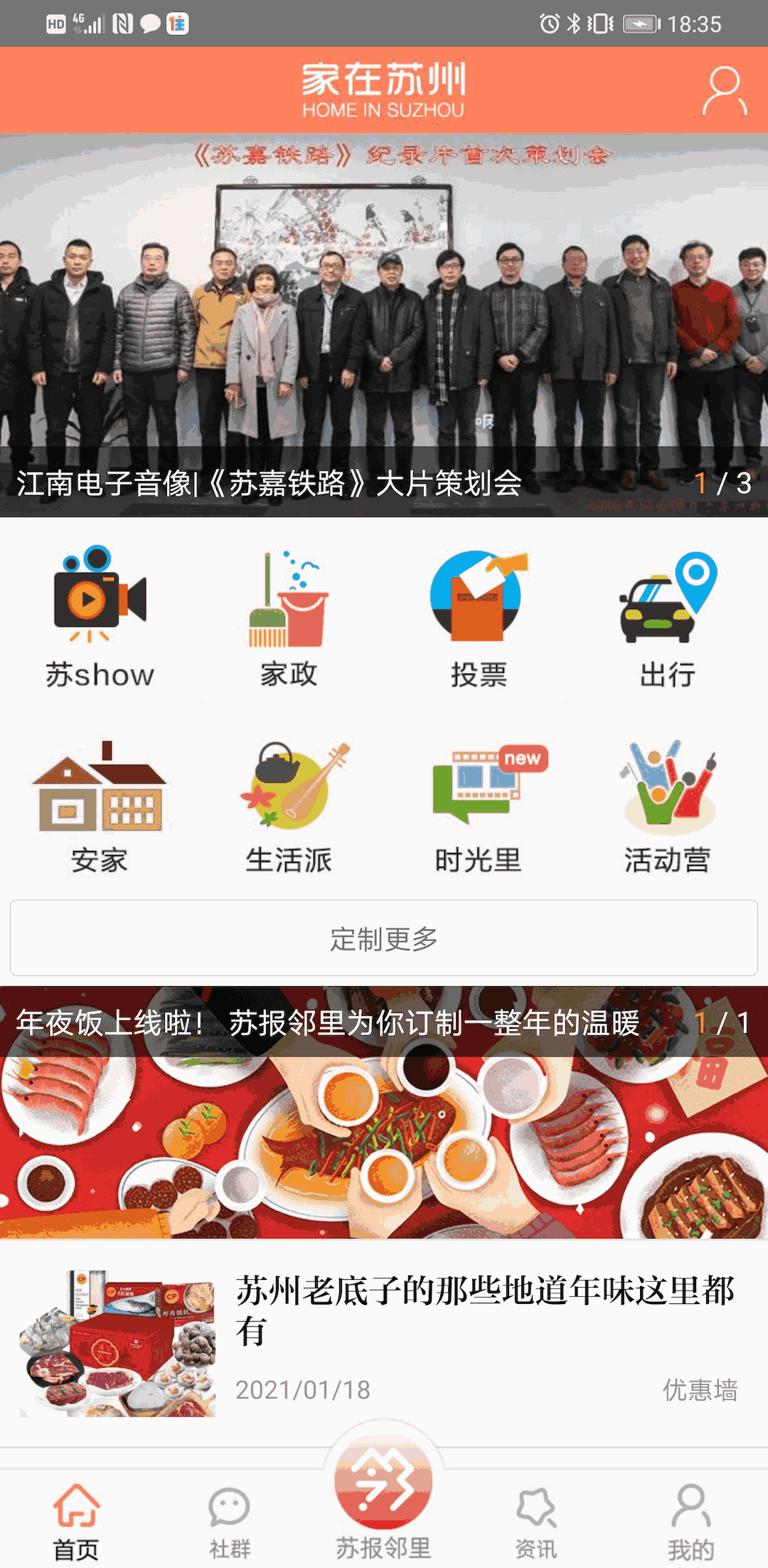Screen dimensions: 768x1568
Task: Open the 安家 housing section
Action: point(100,806)
